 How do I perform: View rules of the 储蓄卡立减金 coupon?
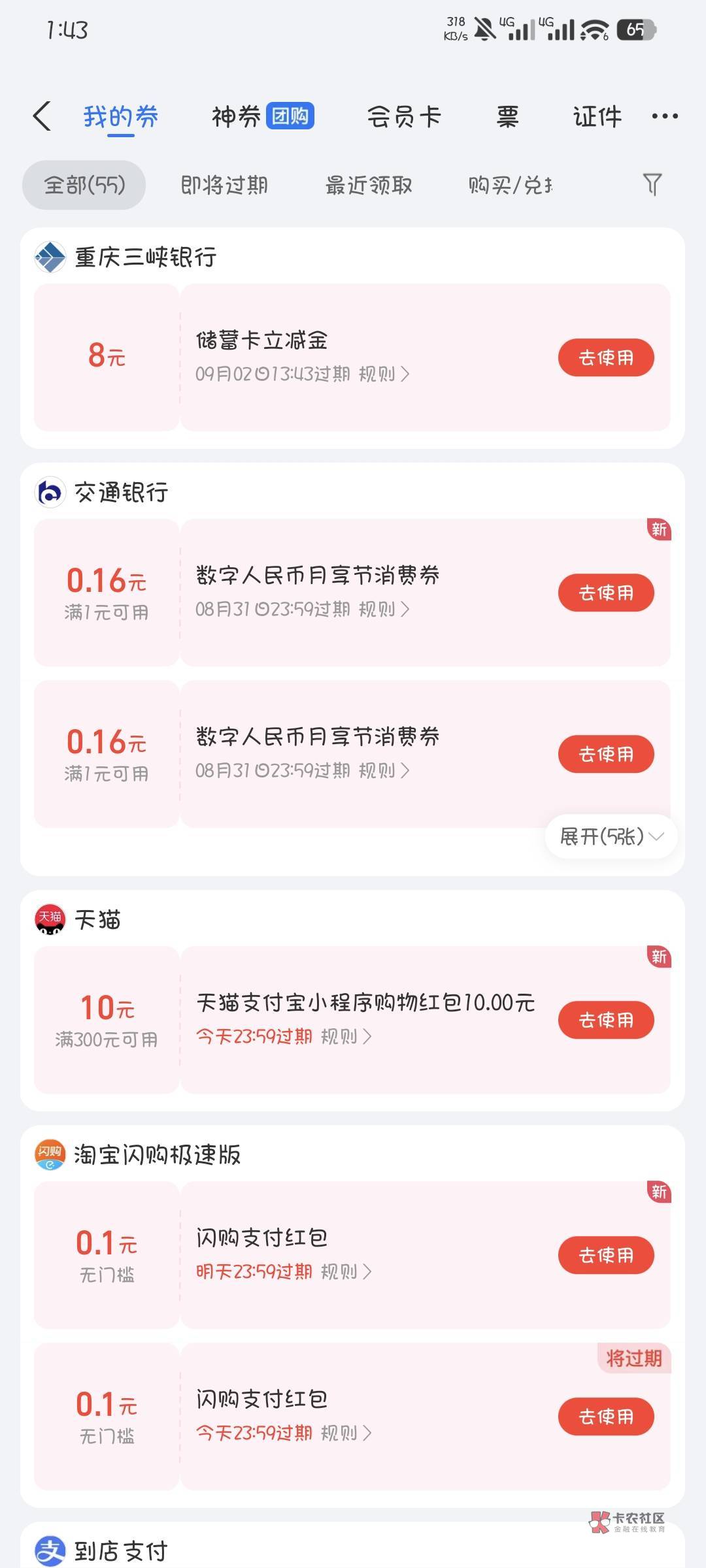(x=384, y=374)
